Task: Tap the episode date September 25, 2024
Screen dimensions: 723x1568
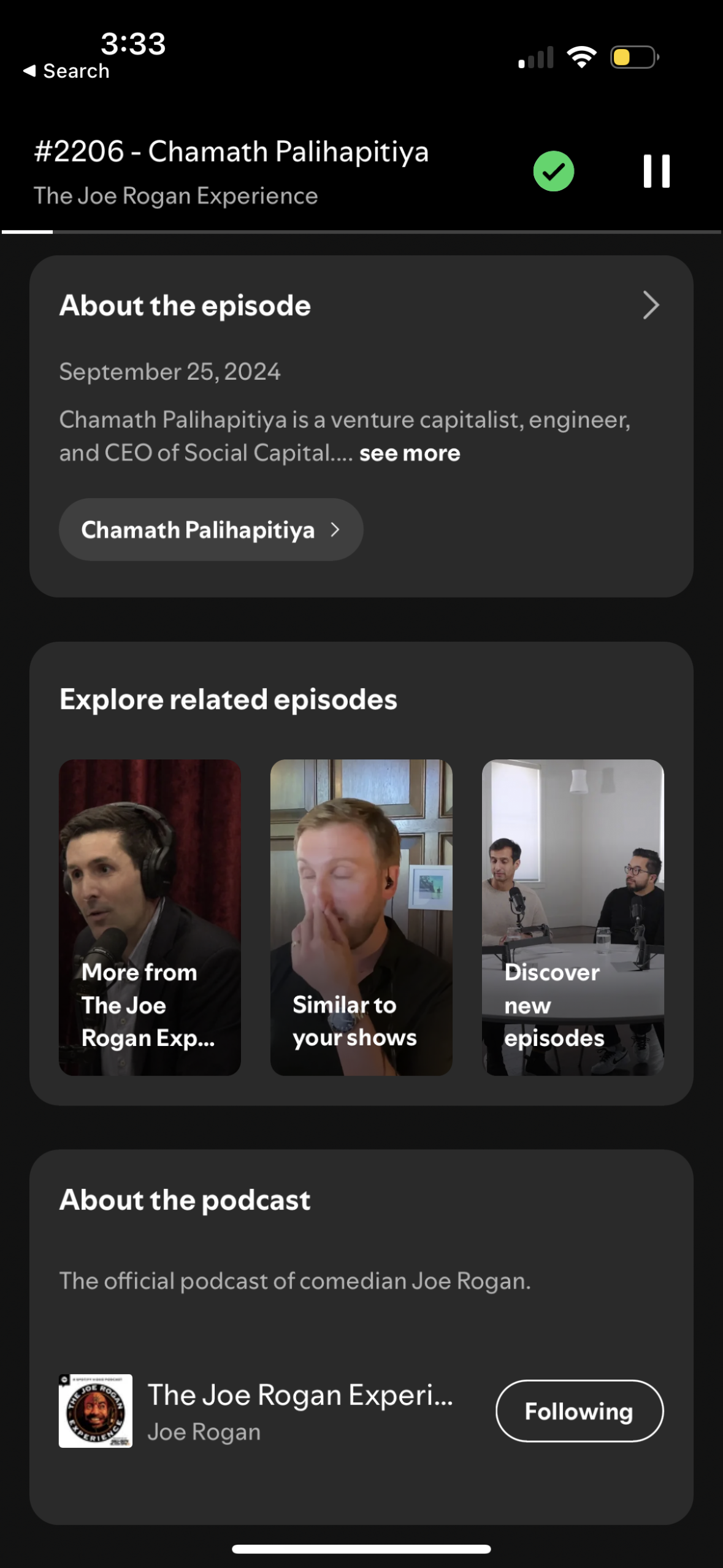Action: [169, 372]
